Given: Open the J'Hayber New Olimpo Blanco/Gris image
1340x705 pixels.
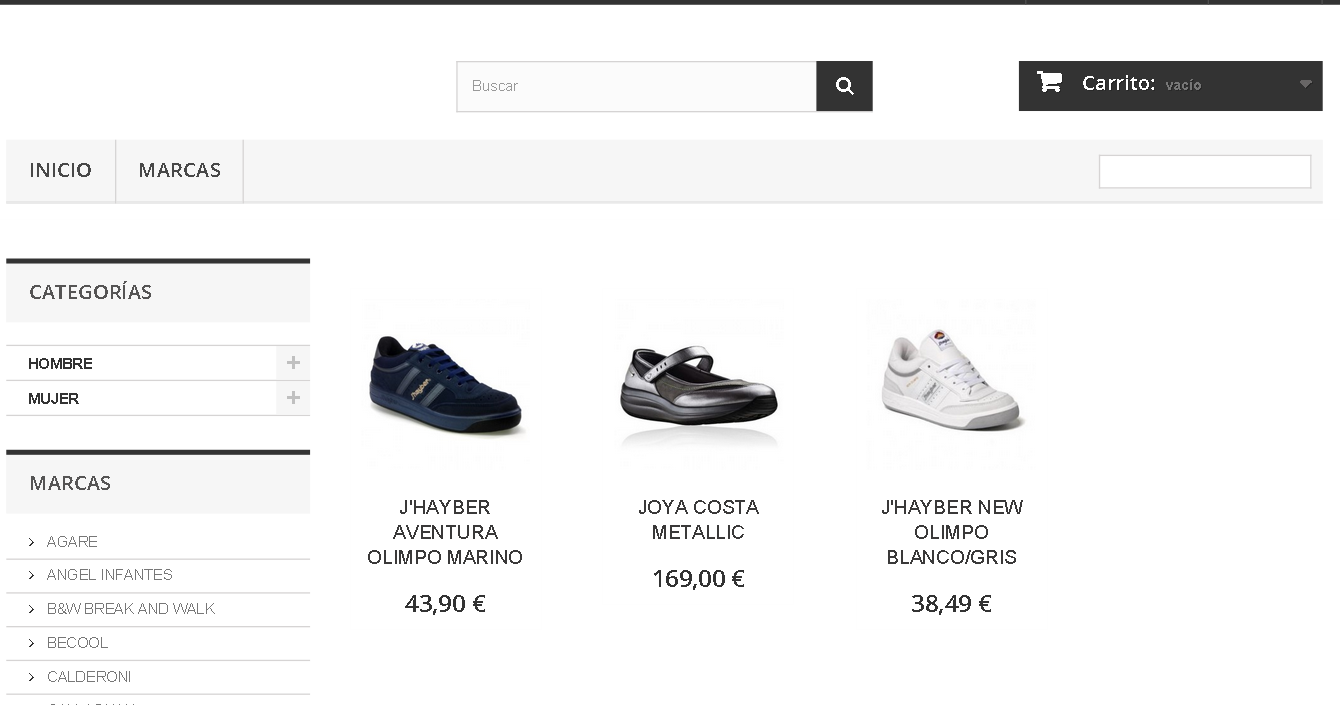Looking at the screenshot, I should (x=951, y=385).
